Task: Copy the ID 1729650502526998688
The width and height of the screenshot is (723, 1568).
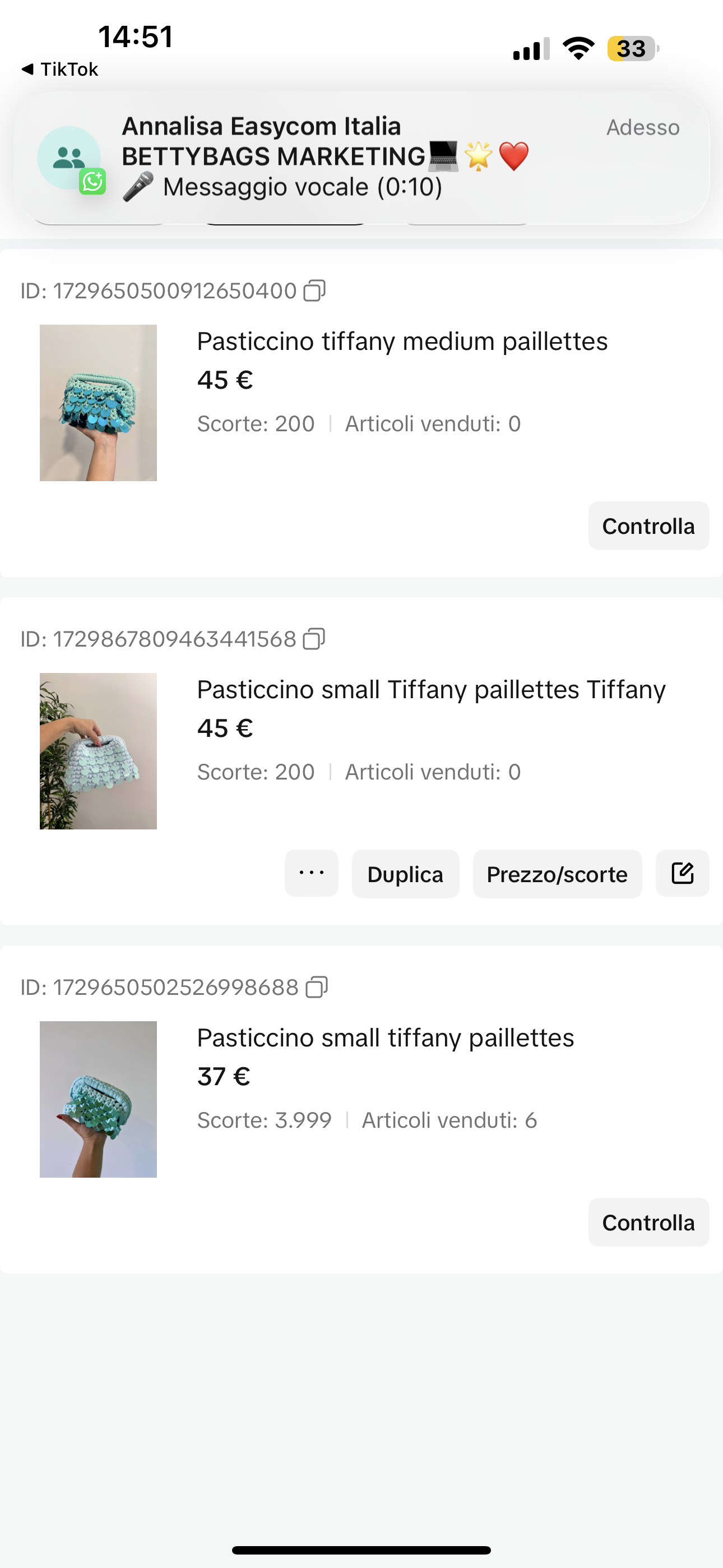Action: [317, 988]
